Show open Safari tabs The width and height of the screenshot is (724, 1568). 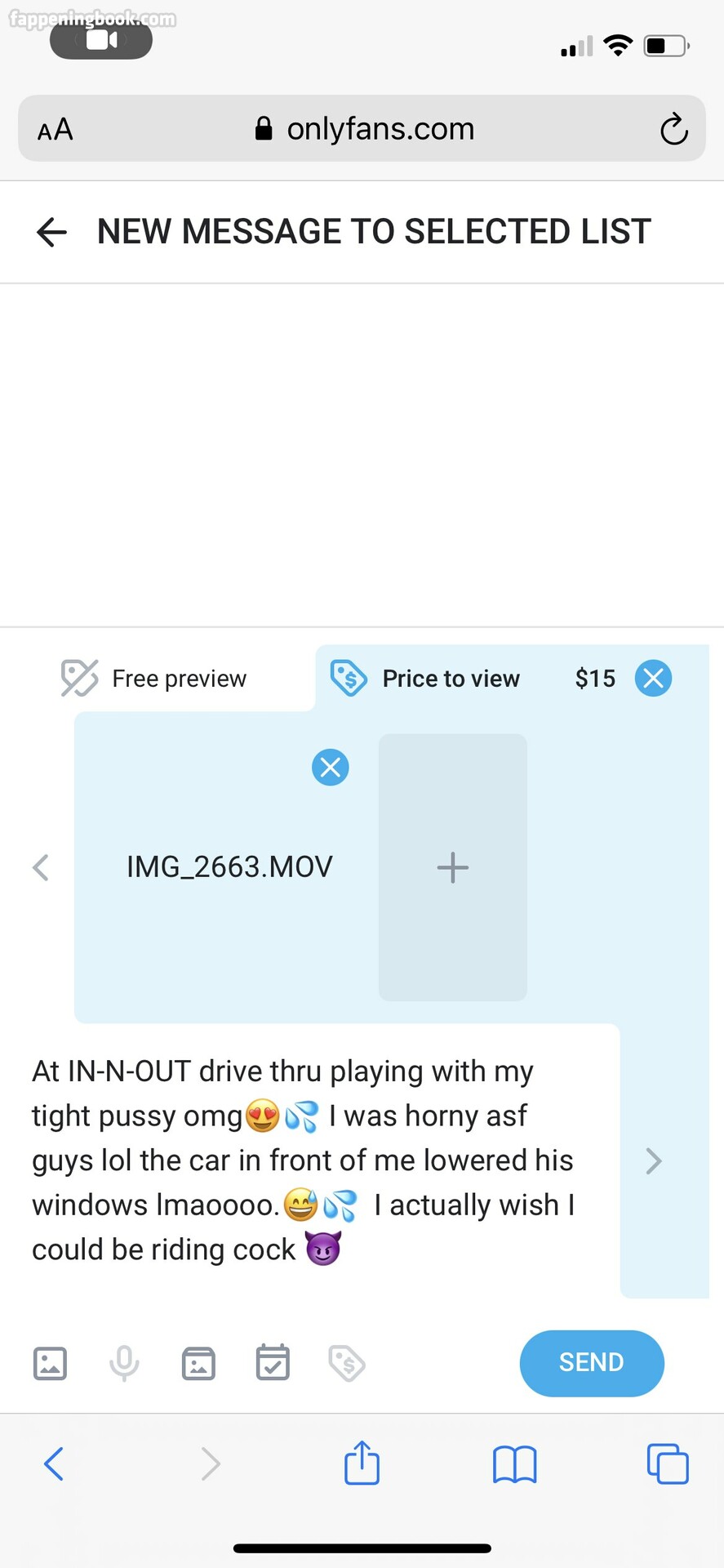coord(667,1463)
